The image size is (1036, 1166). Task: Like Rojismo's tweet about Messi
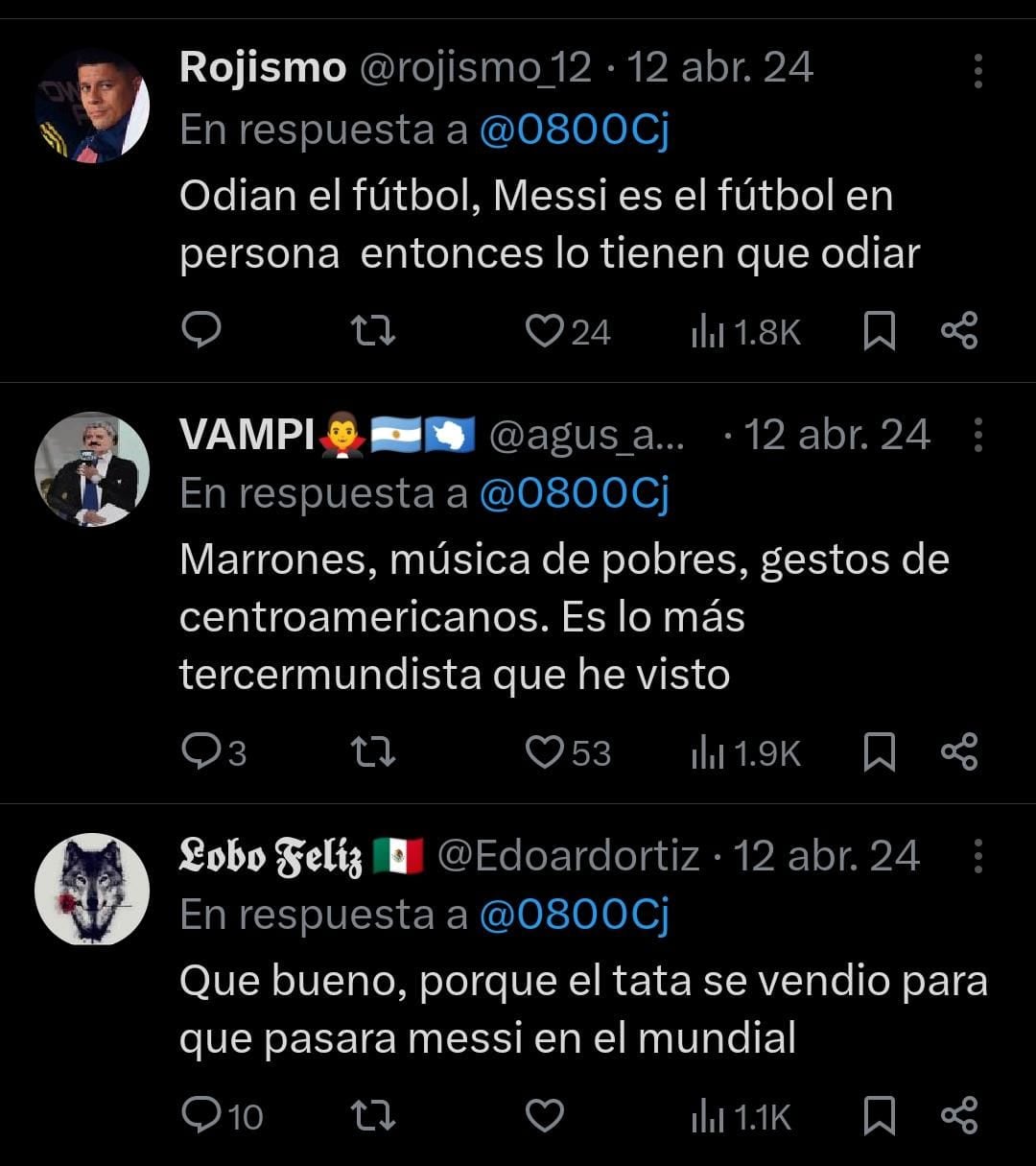click(545, 332)
